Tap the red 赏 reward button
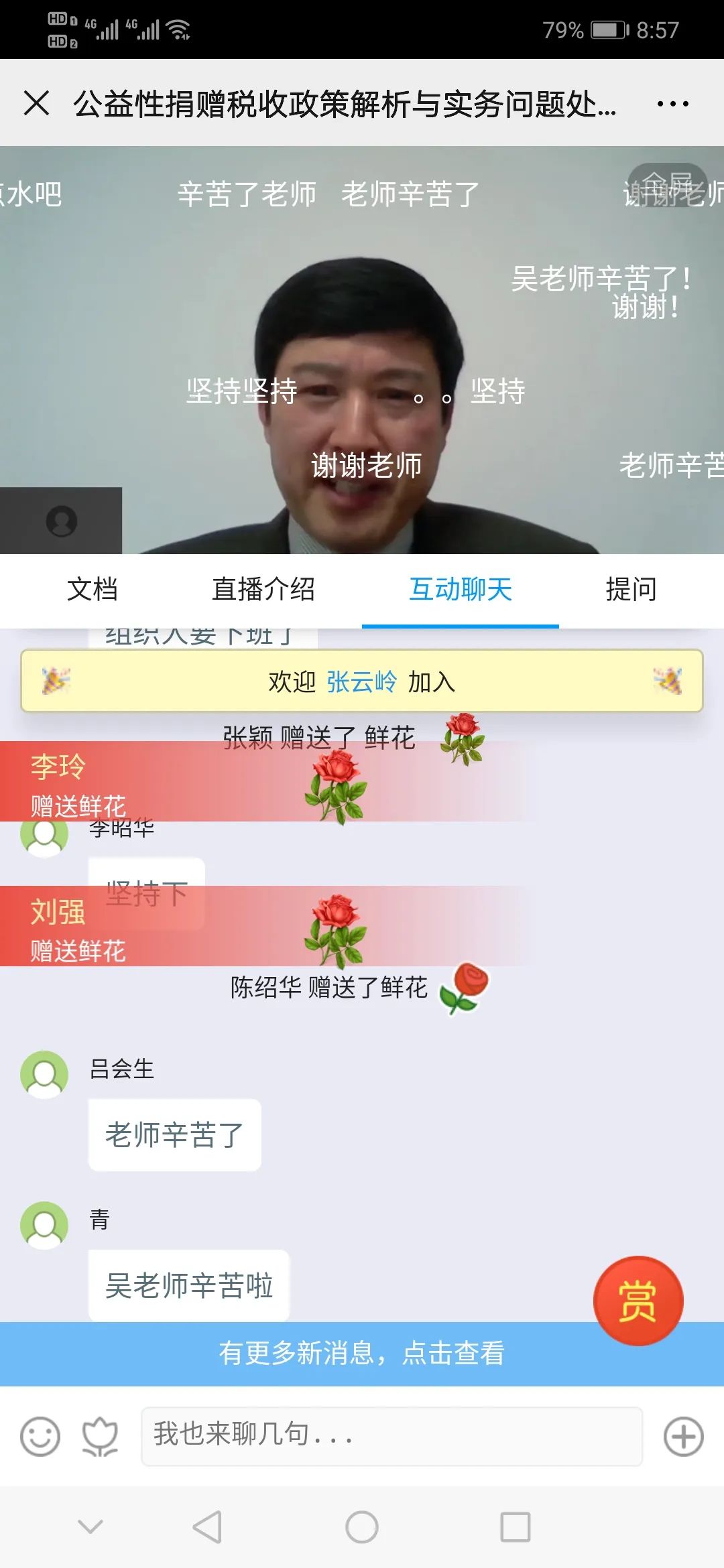Image resolution: width=724 pixels, height=1568 pixels. tap(638, 1301)
